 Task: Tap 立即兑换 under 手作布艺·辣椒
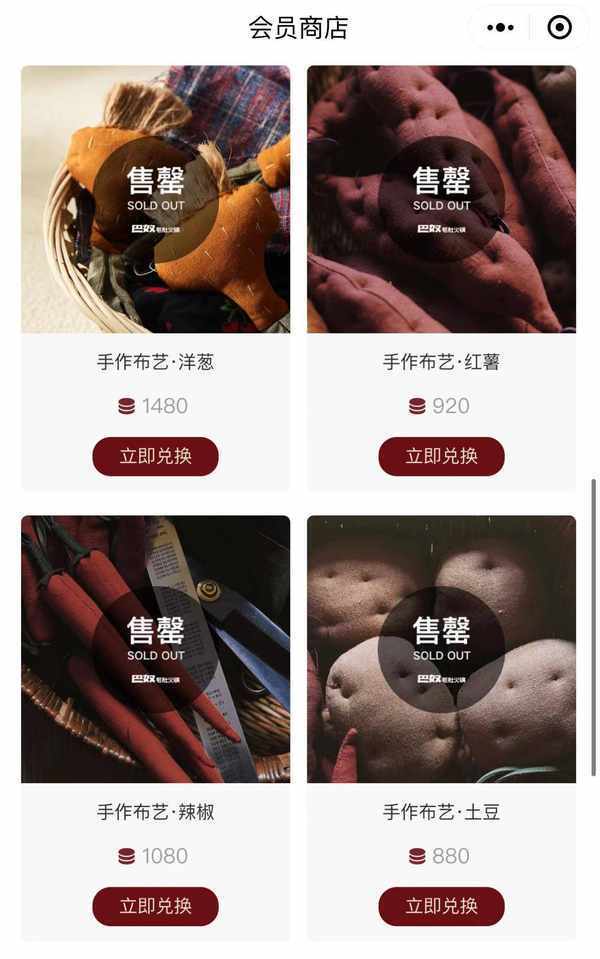point(155,906)
